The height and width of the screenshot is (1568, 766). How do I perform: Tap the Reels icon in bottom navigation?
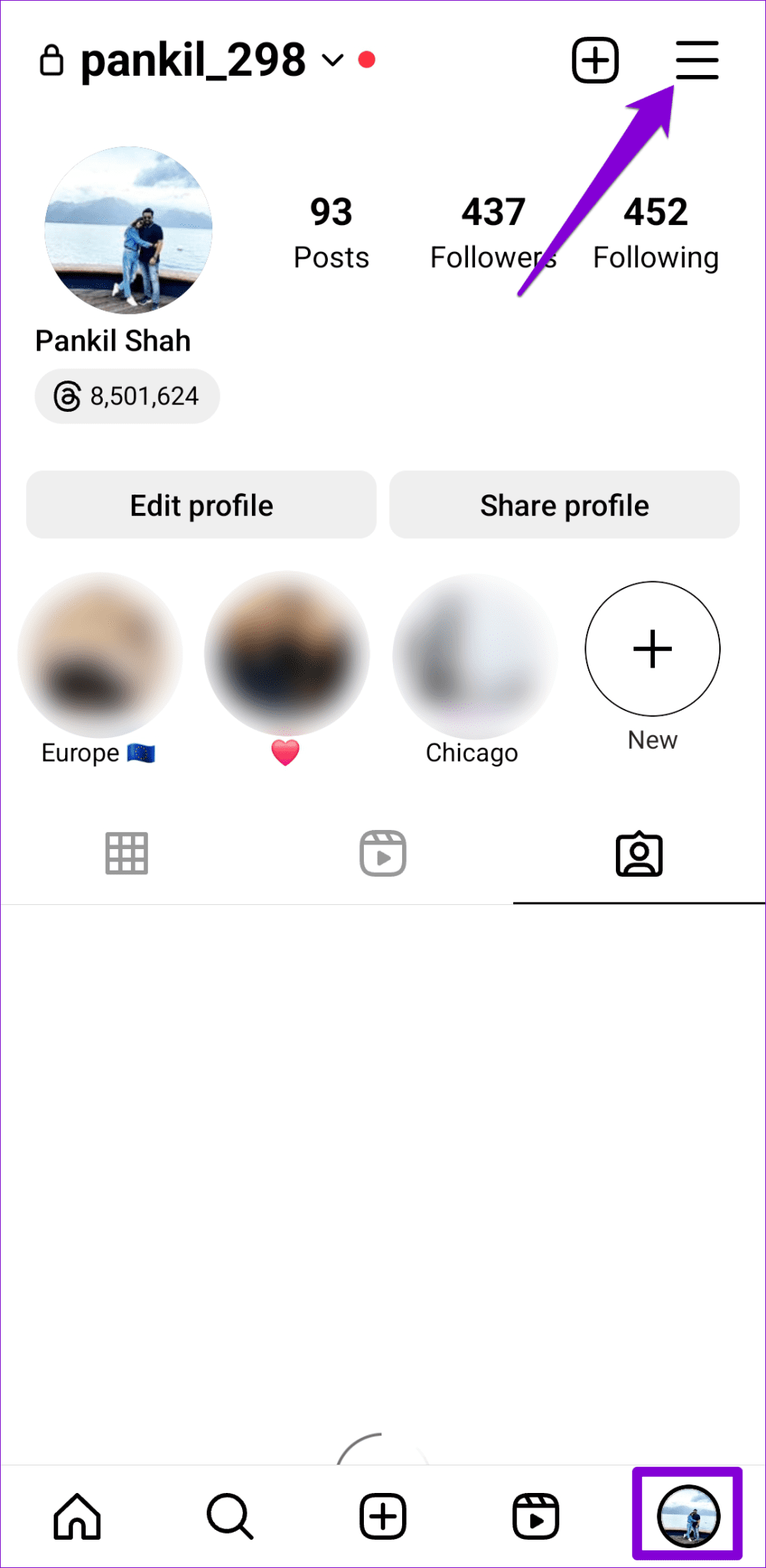[x=535, y=1516]
